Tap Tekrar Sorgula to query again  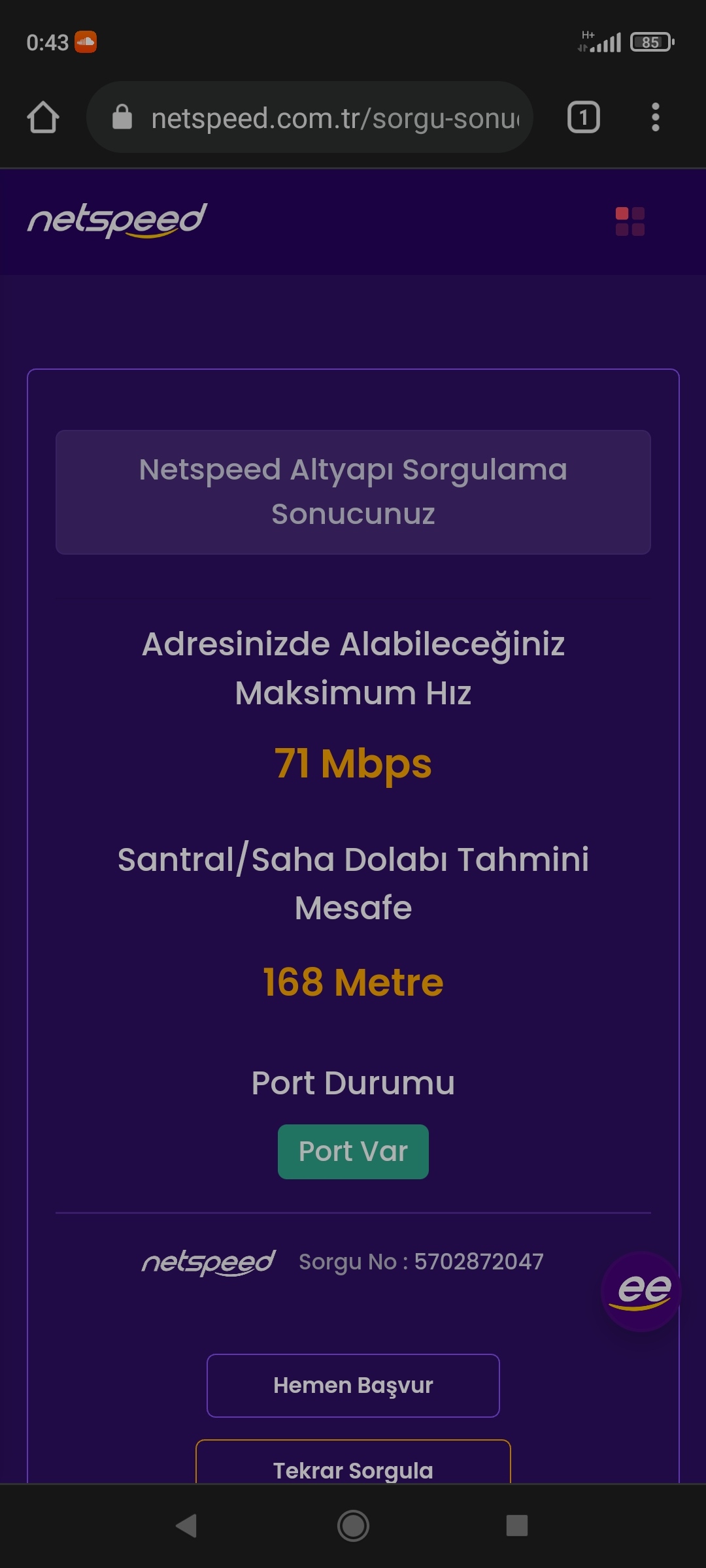(353, 1462)
